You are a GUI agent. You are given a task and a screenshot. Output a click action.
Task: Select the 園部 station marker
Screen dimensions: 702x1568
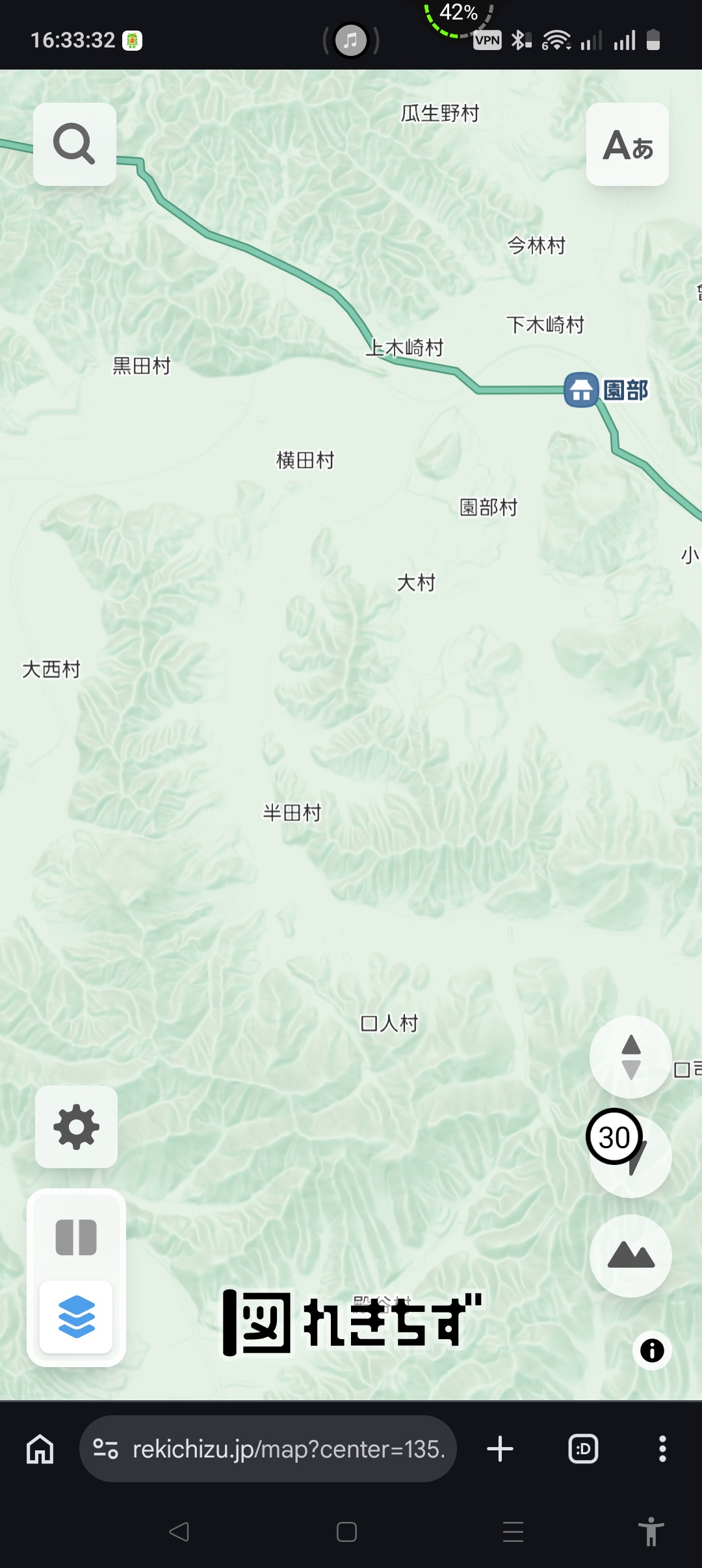click(581, 390)
